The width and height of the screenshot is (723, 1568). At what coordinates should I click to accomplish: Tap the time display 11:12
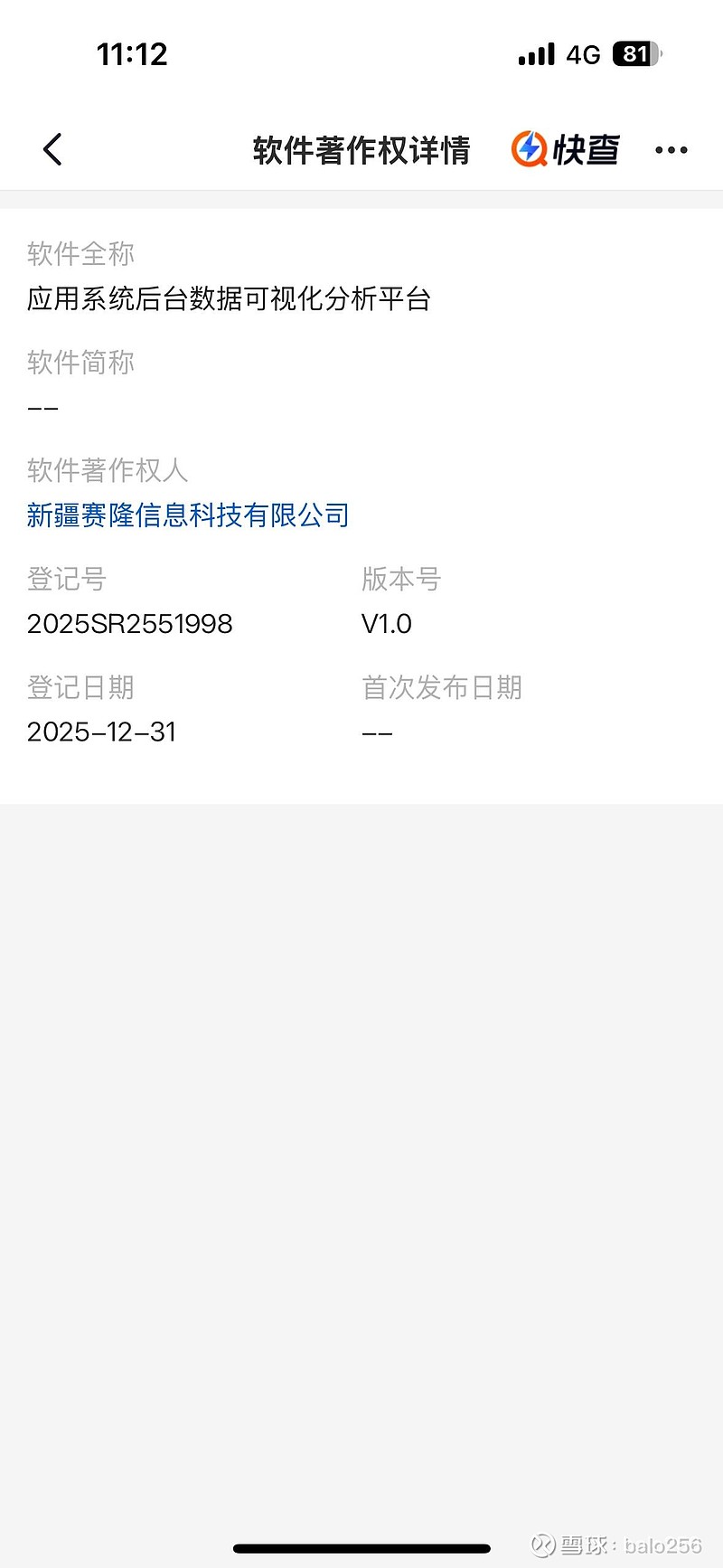point(131,54)
